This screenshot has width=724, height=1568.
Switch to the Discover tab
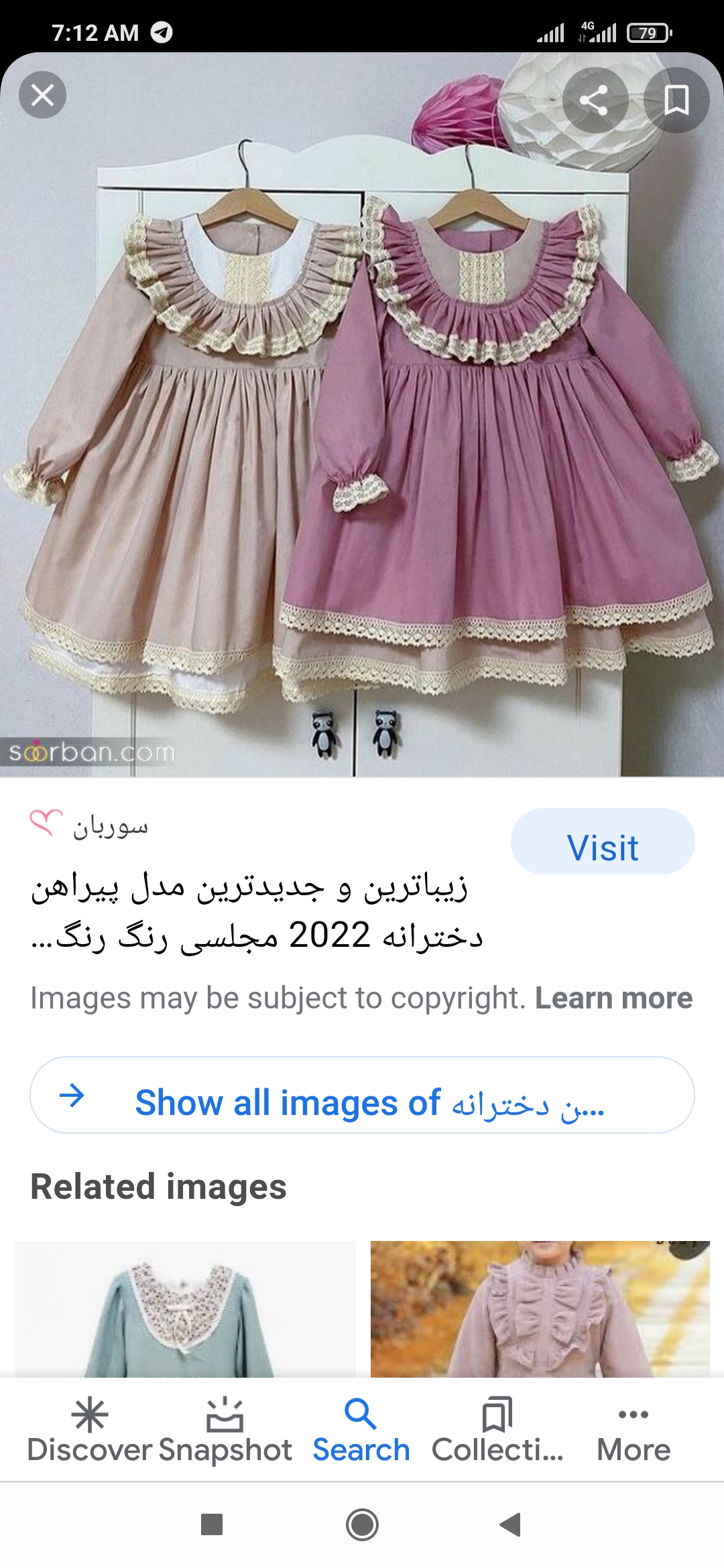(90, 1431)
